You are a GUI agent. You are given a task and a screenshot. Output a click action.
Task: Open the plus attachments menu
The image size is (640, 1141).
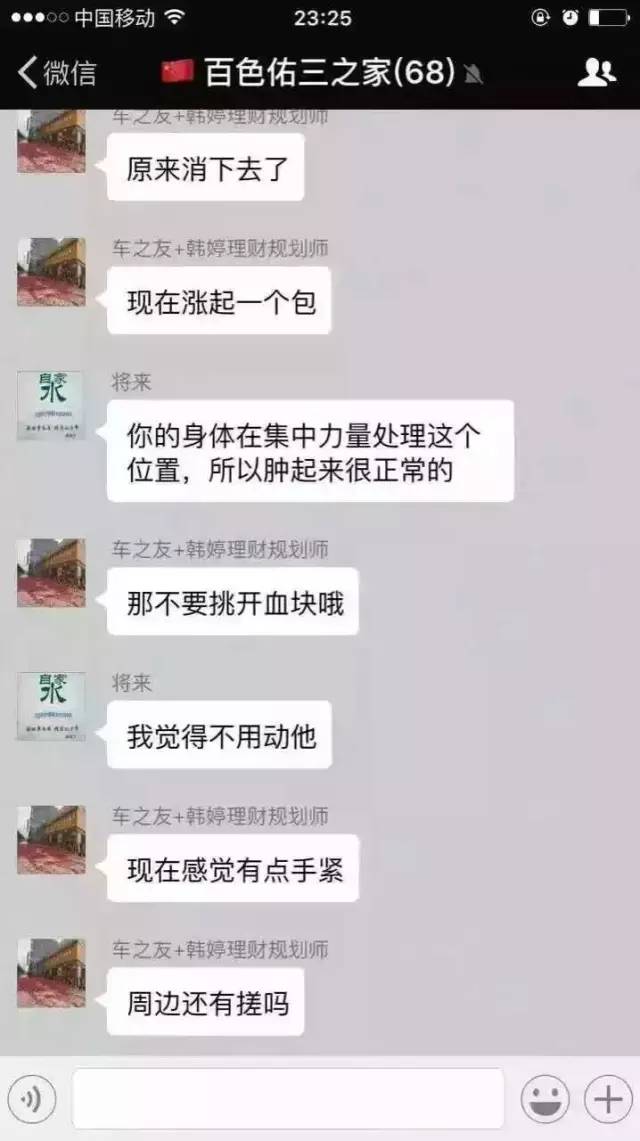click(x=608, y=1100)
